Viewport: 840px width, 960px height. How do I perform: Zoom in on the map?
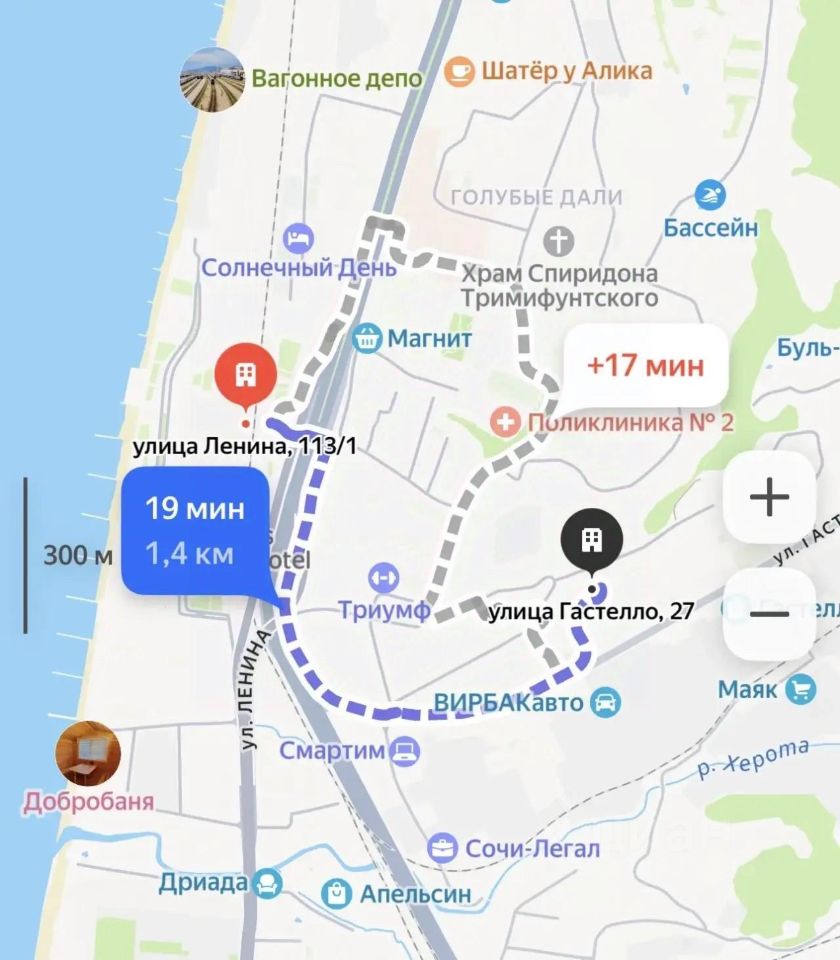[769, 497]
